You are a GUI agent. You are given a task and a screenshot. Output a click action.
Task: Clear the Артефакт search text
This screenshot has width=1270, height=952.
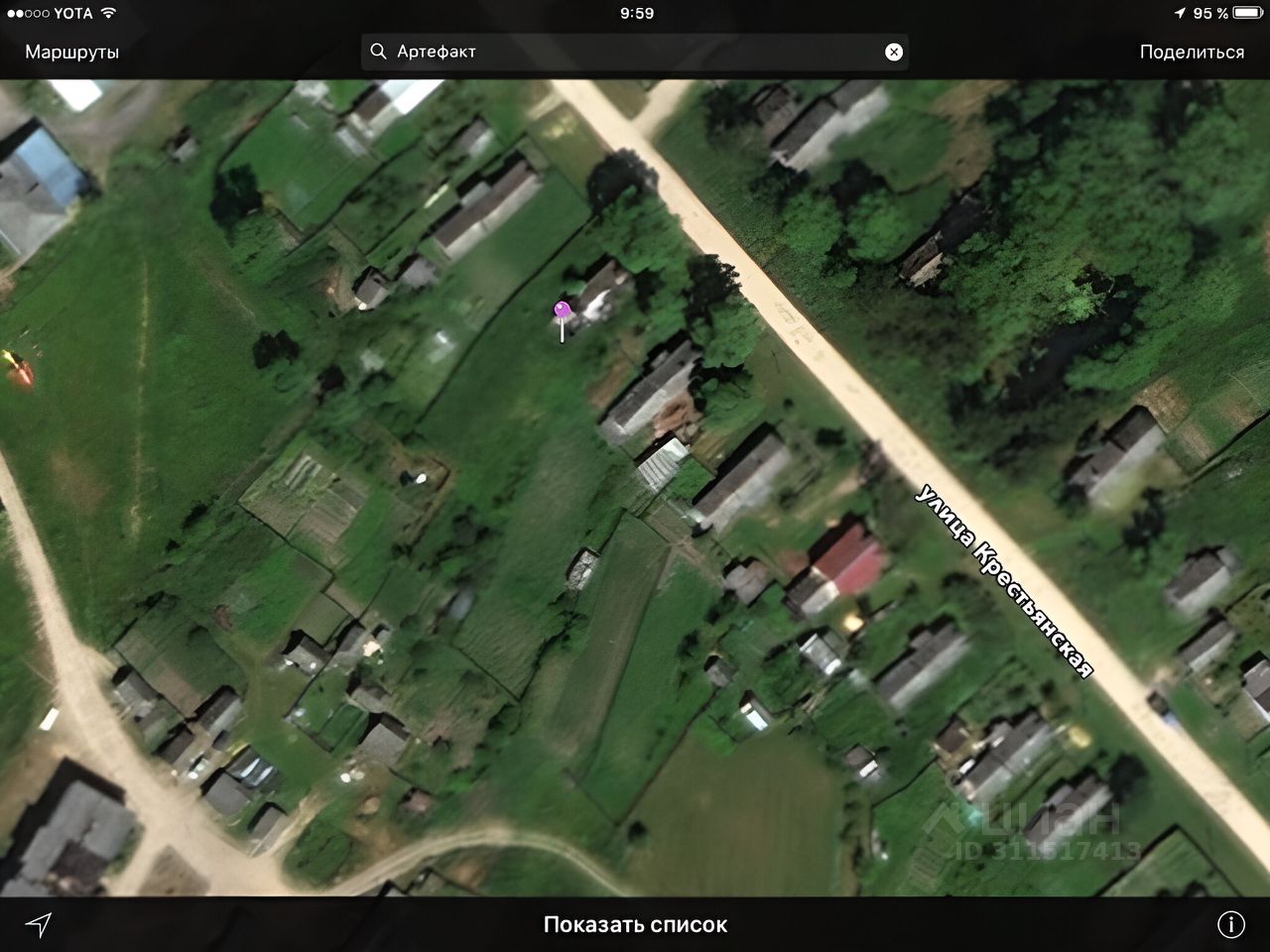click(x=894, y=52)
